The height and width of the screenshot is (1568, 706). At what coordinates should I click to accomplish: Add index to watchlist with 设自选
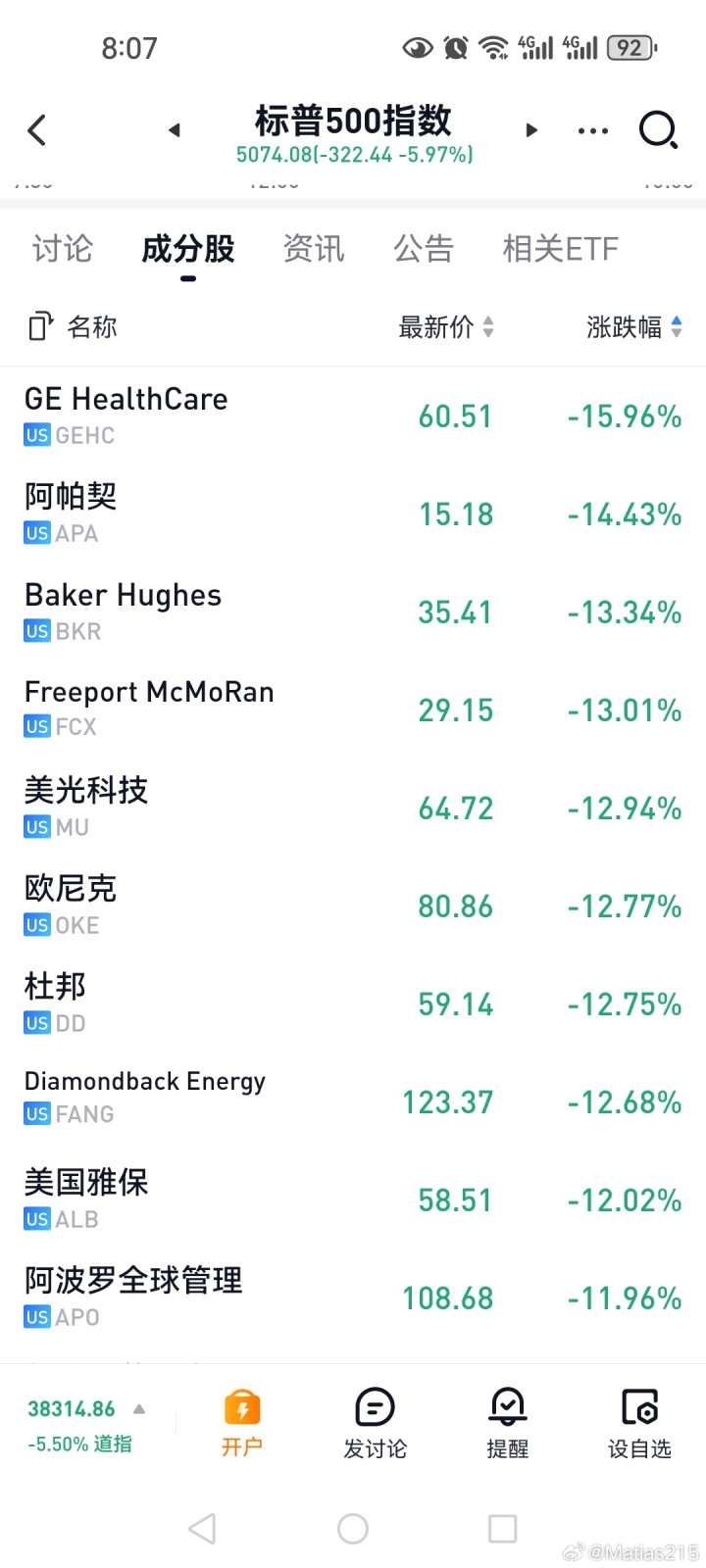pyautogui.click(x=639, y=1424)
